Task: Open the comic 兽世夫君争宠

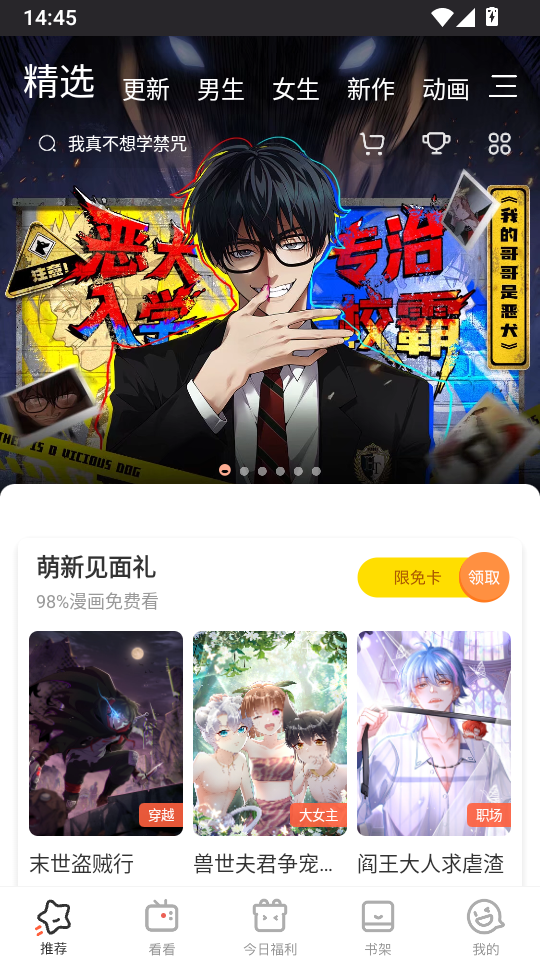Action: 270,754
